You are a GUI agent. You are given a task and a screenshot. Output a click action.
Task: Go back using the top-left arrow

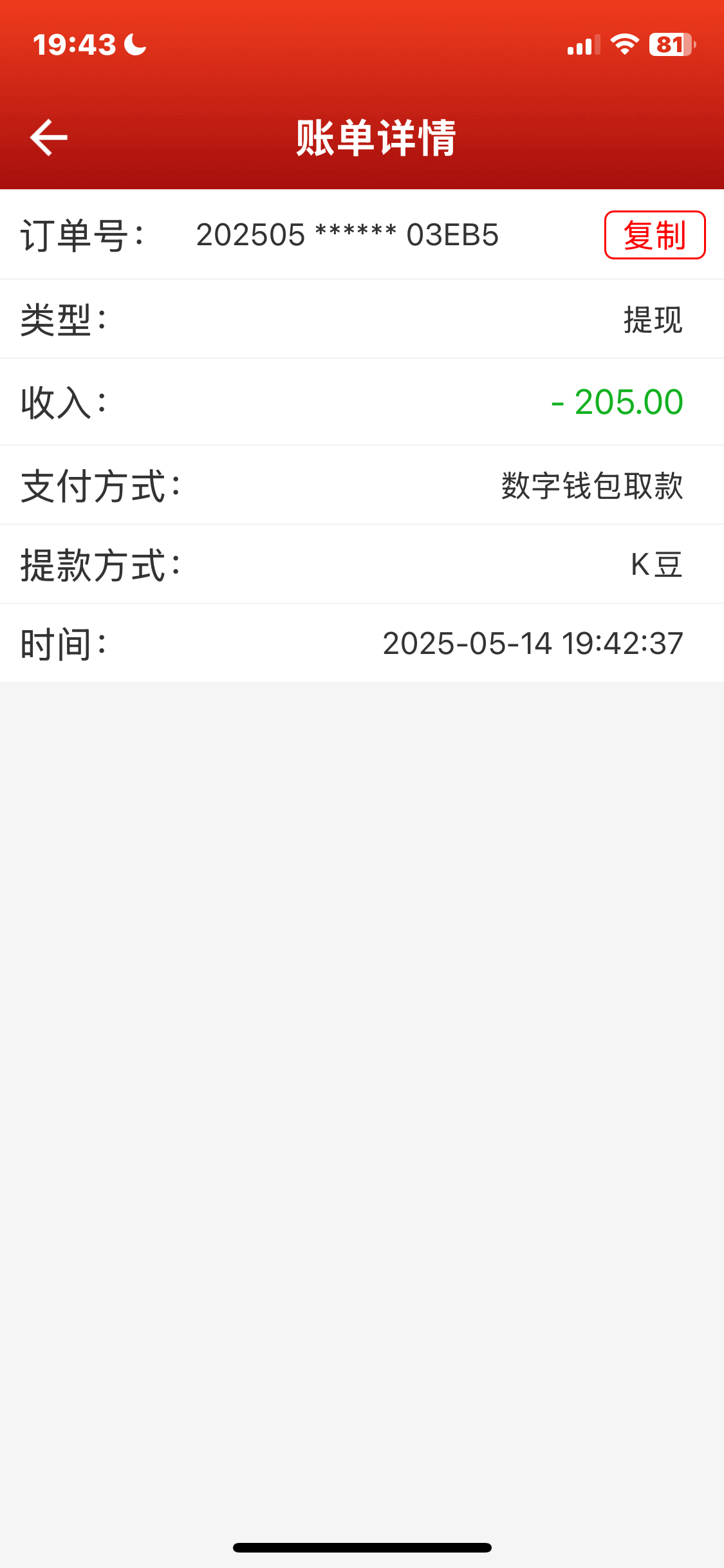point(49,138)
